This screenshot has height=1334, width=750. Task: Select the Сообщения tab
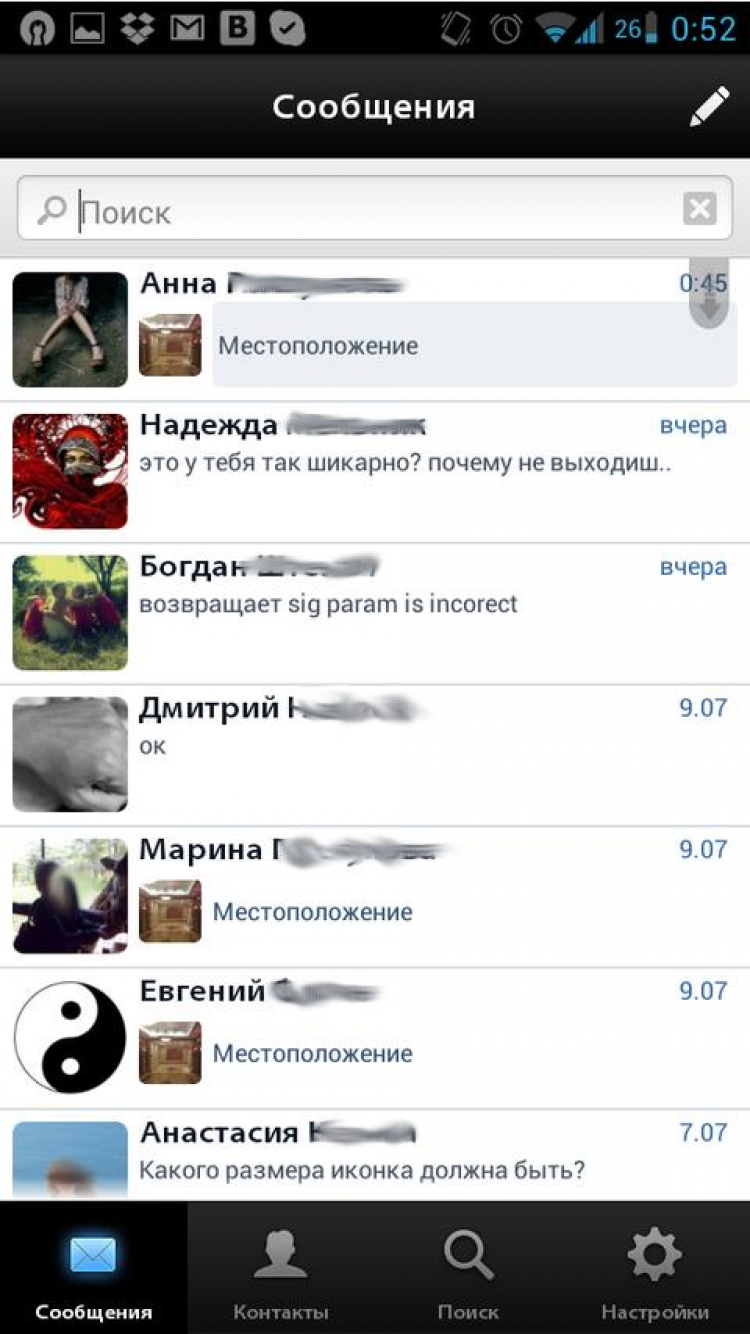click(x=93, y=1270)
